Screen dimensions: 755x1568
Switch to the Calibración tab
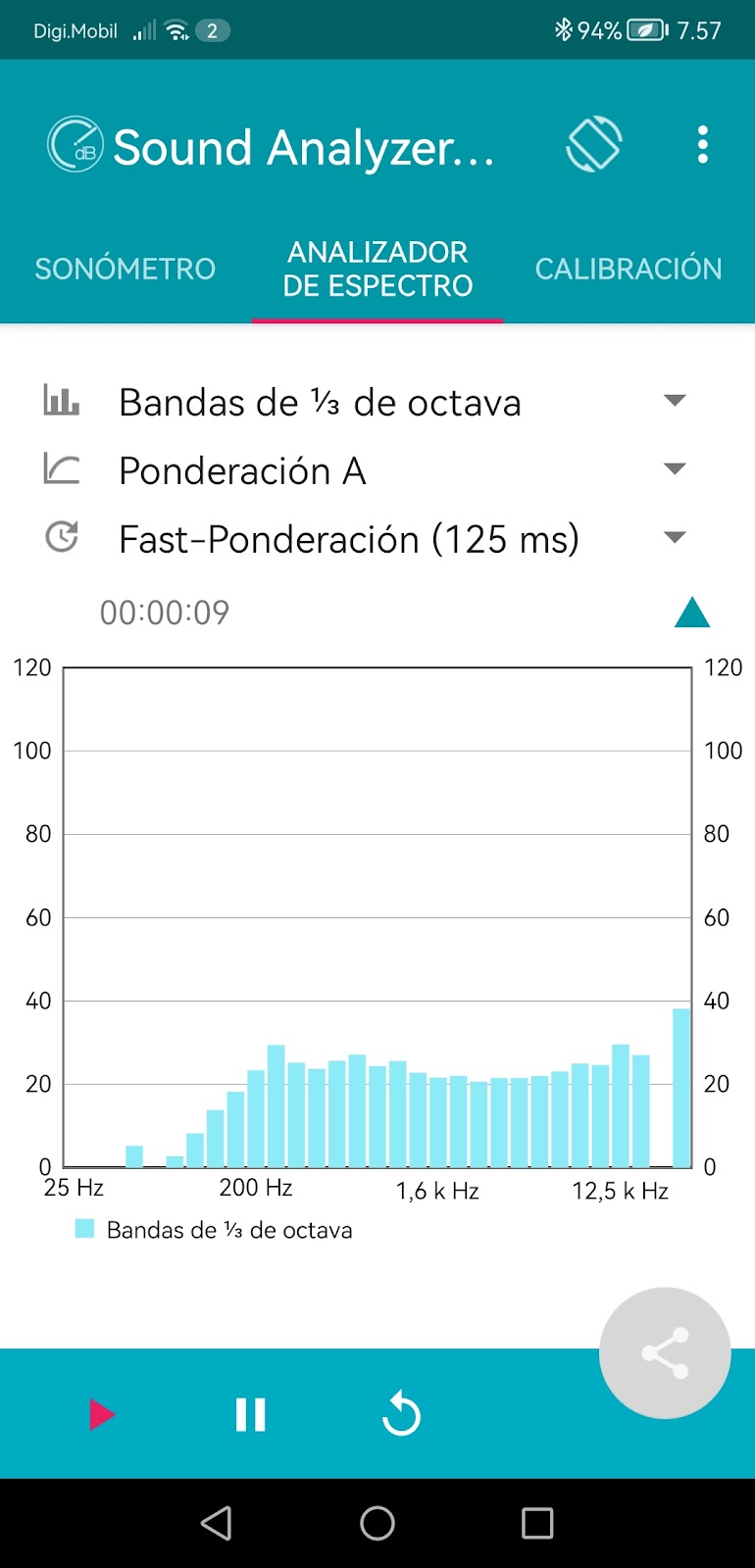tap(628, 269)
